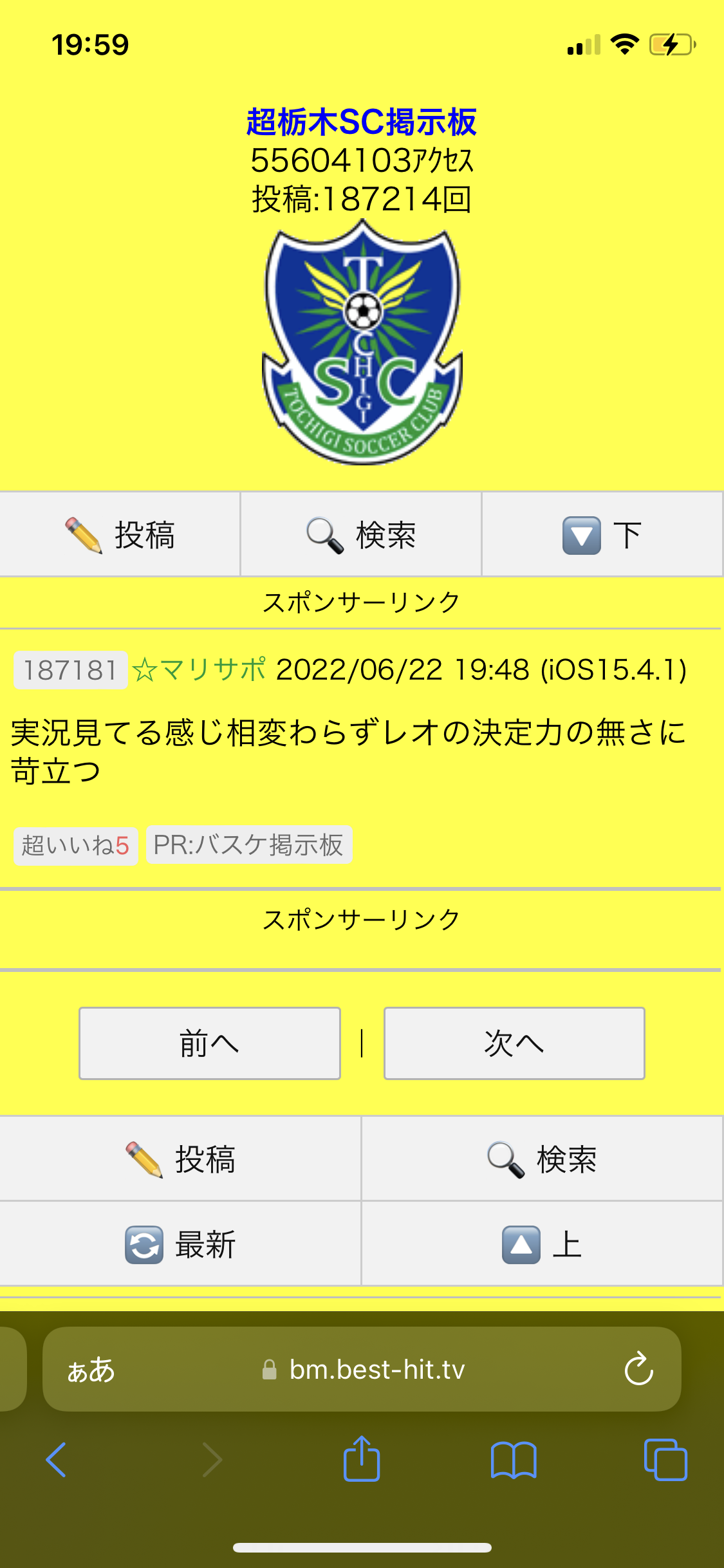The image size is (724, 1568).
Task: Tap the 超いいね button on the post
Action: coord(76,846)
